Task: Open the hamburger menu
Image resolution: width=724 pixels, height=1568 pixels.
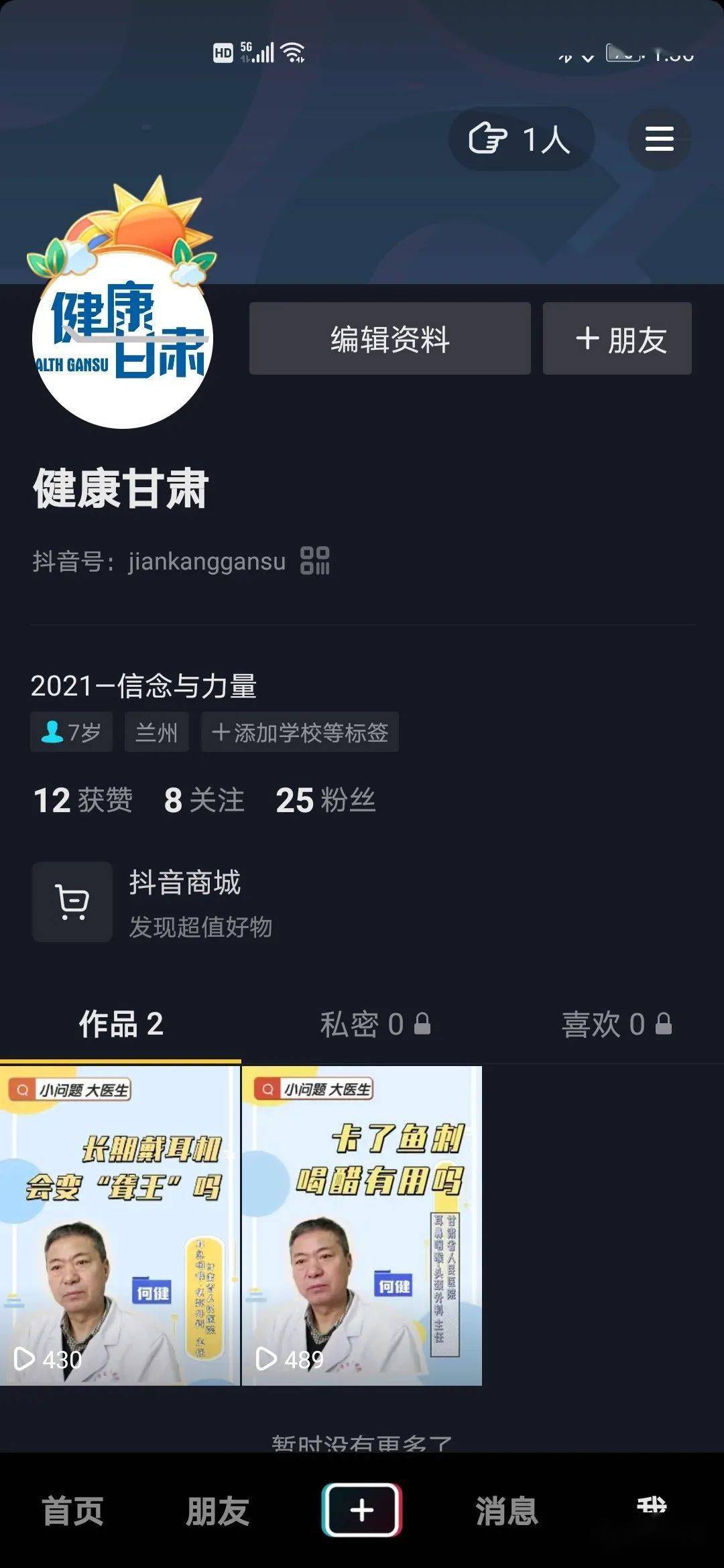Action: pyautogui.click(x=659, y=139)
